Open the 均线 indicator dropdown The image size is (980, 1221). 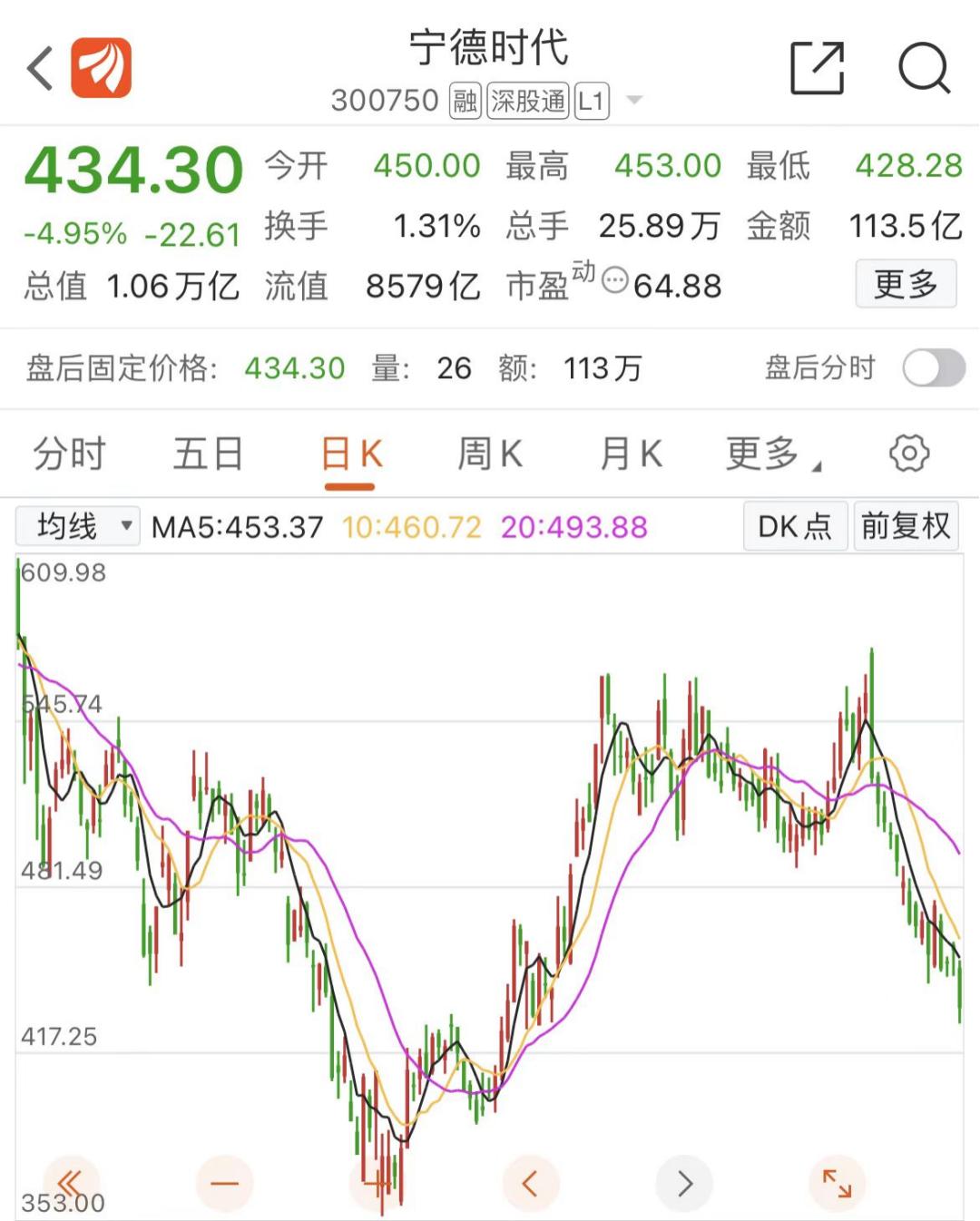pos(78,526)
